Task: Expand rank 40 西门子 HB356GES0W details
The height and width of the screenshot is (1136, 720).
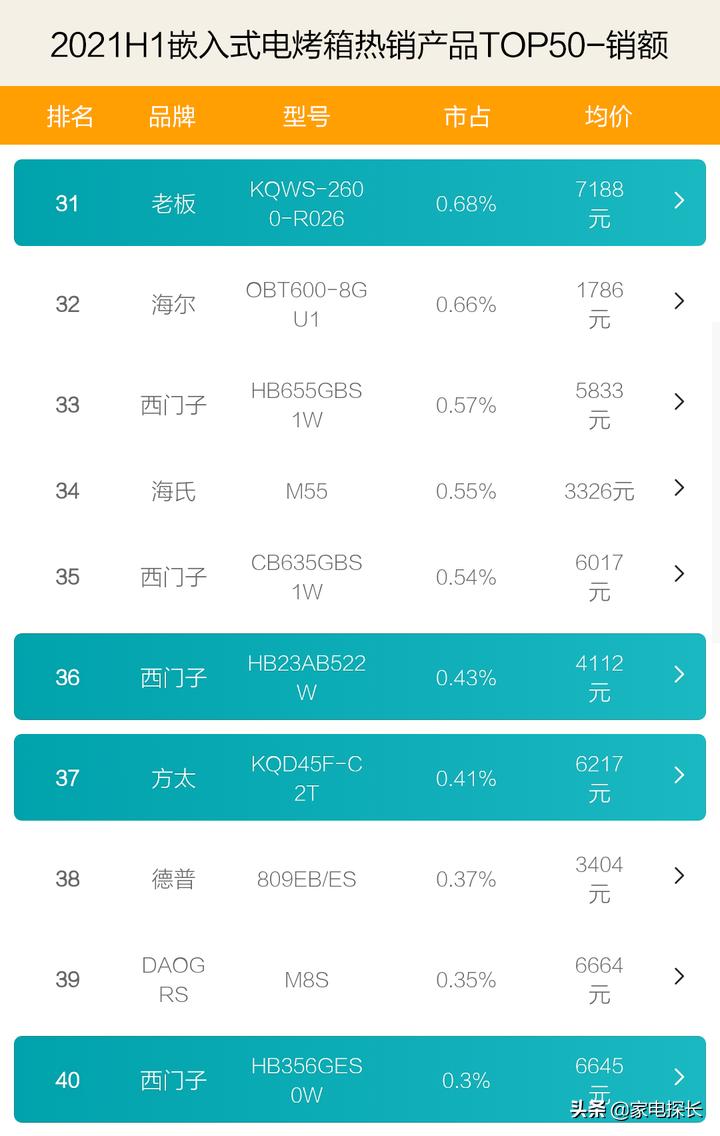Action: [x=679, y=1080]
